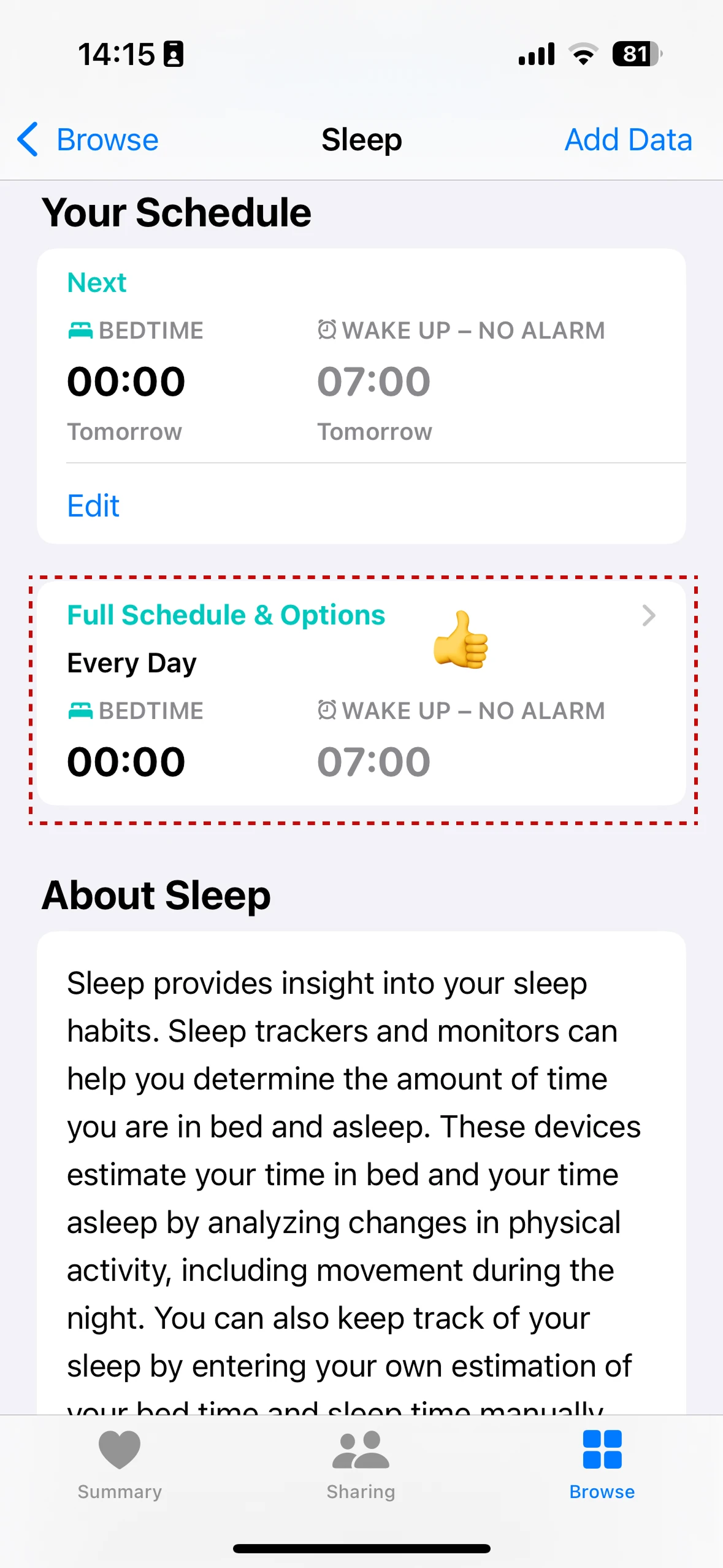Edit the next sleep schedule

[93, 506]
